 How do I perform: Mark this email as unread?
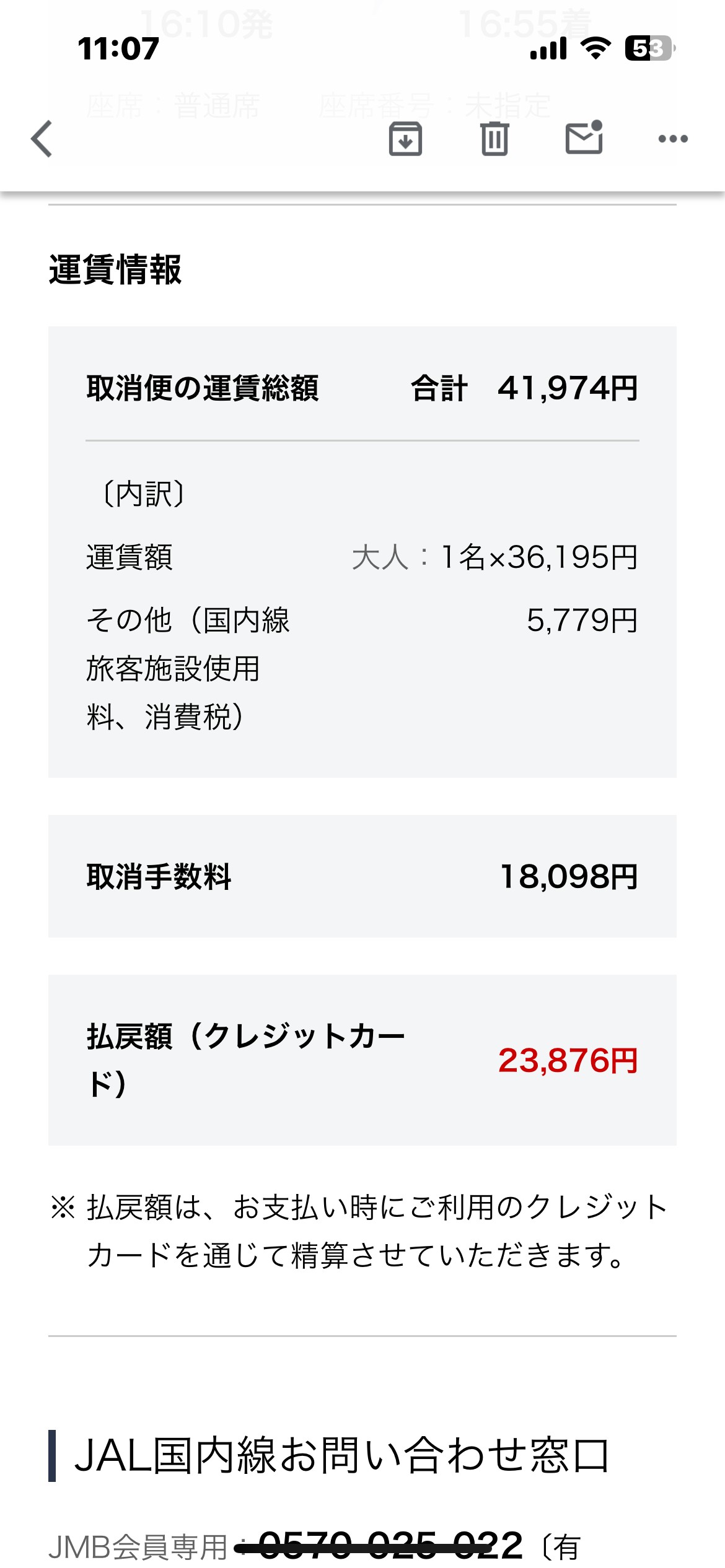point(584,137)
